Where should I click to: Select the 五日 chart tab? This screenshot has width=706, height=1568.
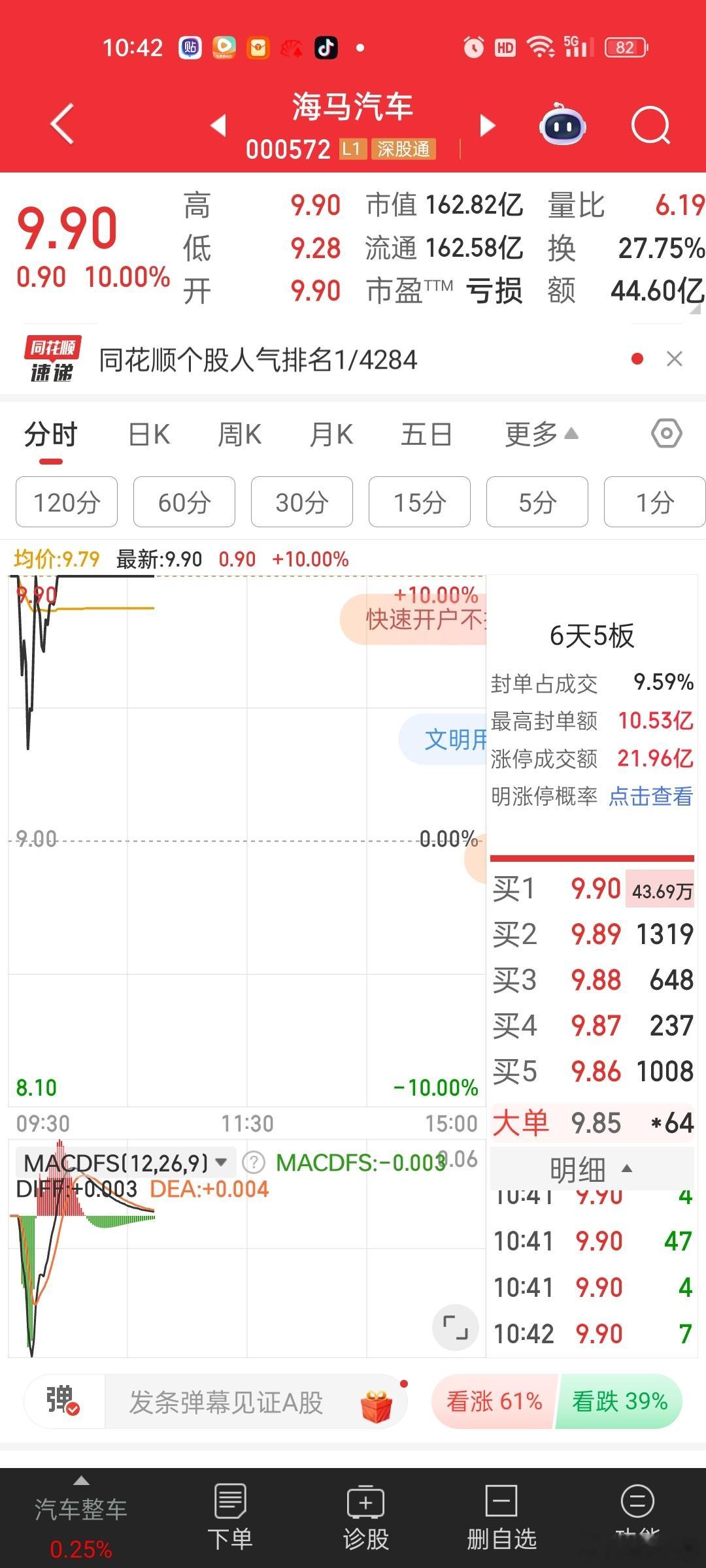[x=426, y=433]
